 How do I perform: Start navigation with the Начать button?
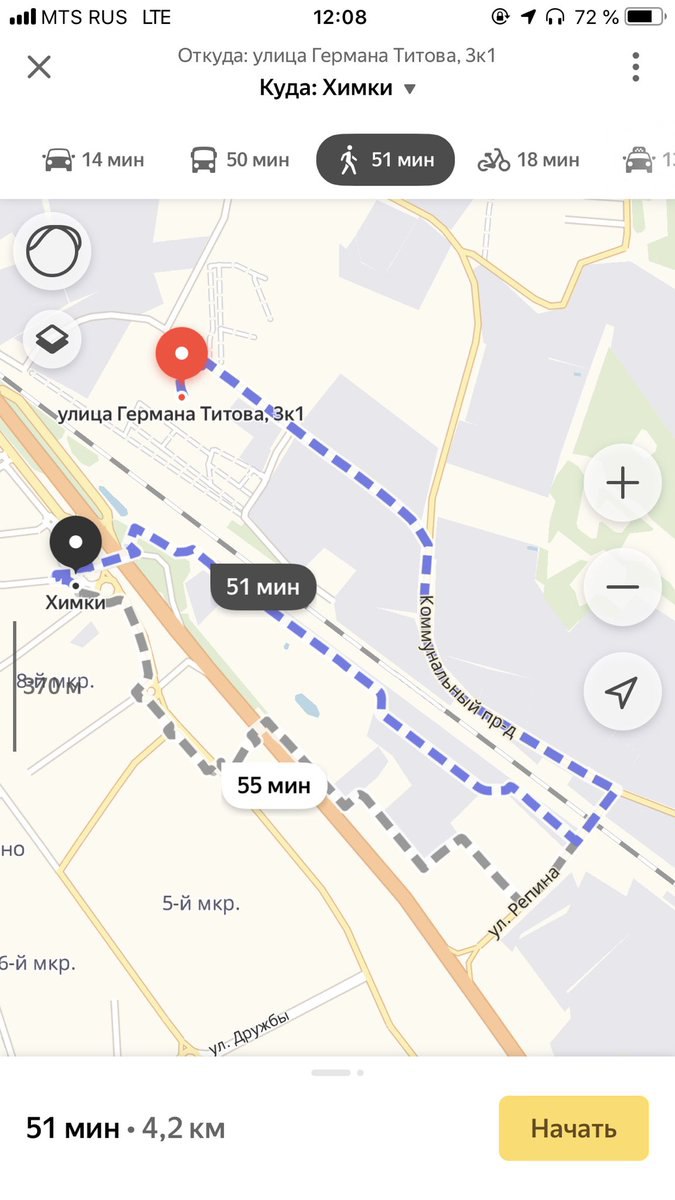coord(573,1129)
